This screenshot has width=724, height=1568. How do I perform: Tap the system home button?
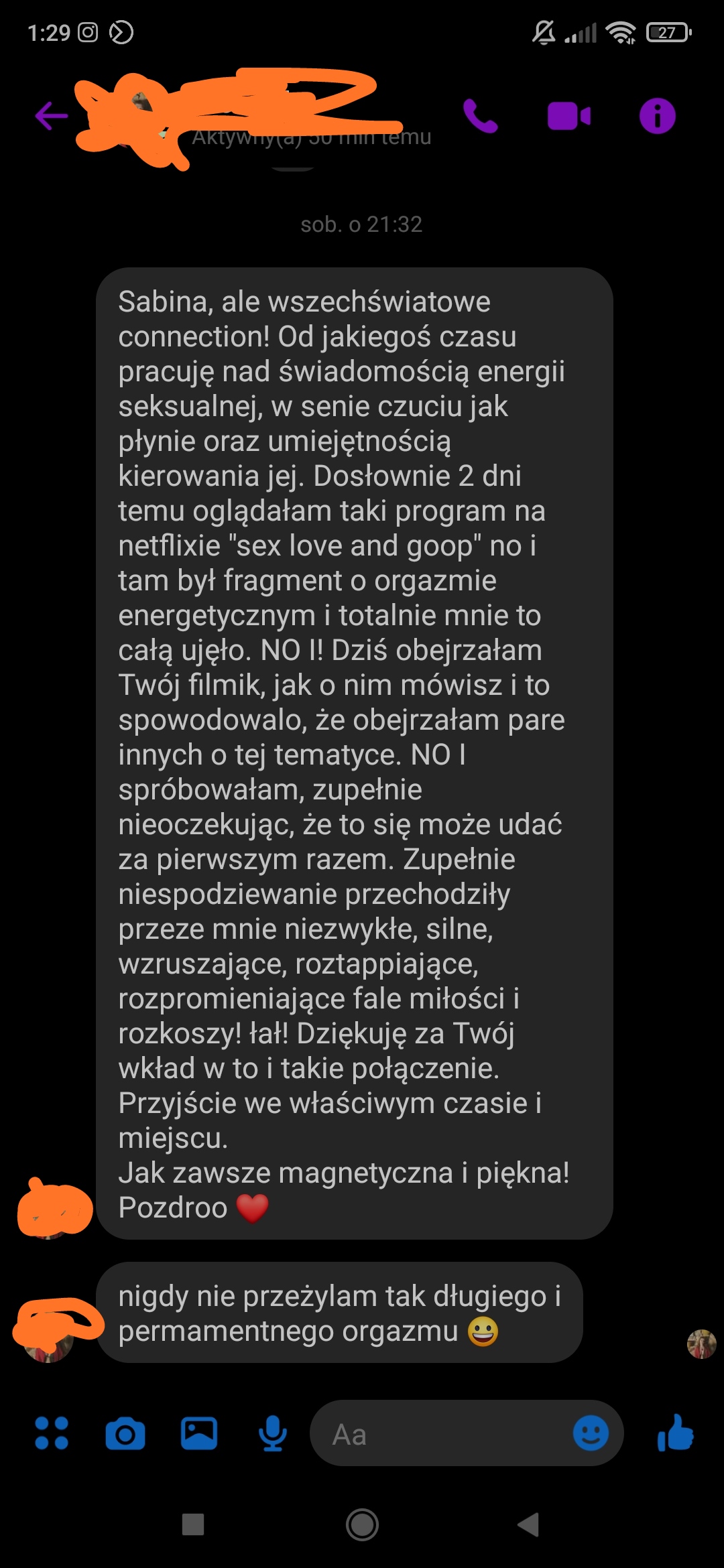[x=362, y=1525]
